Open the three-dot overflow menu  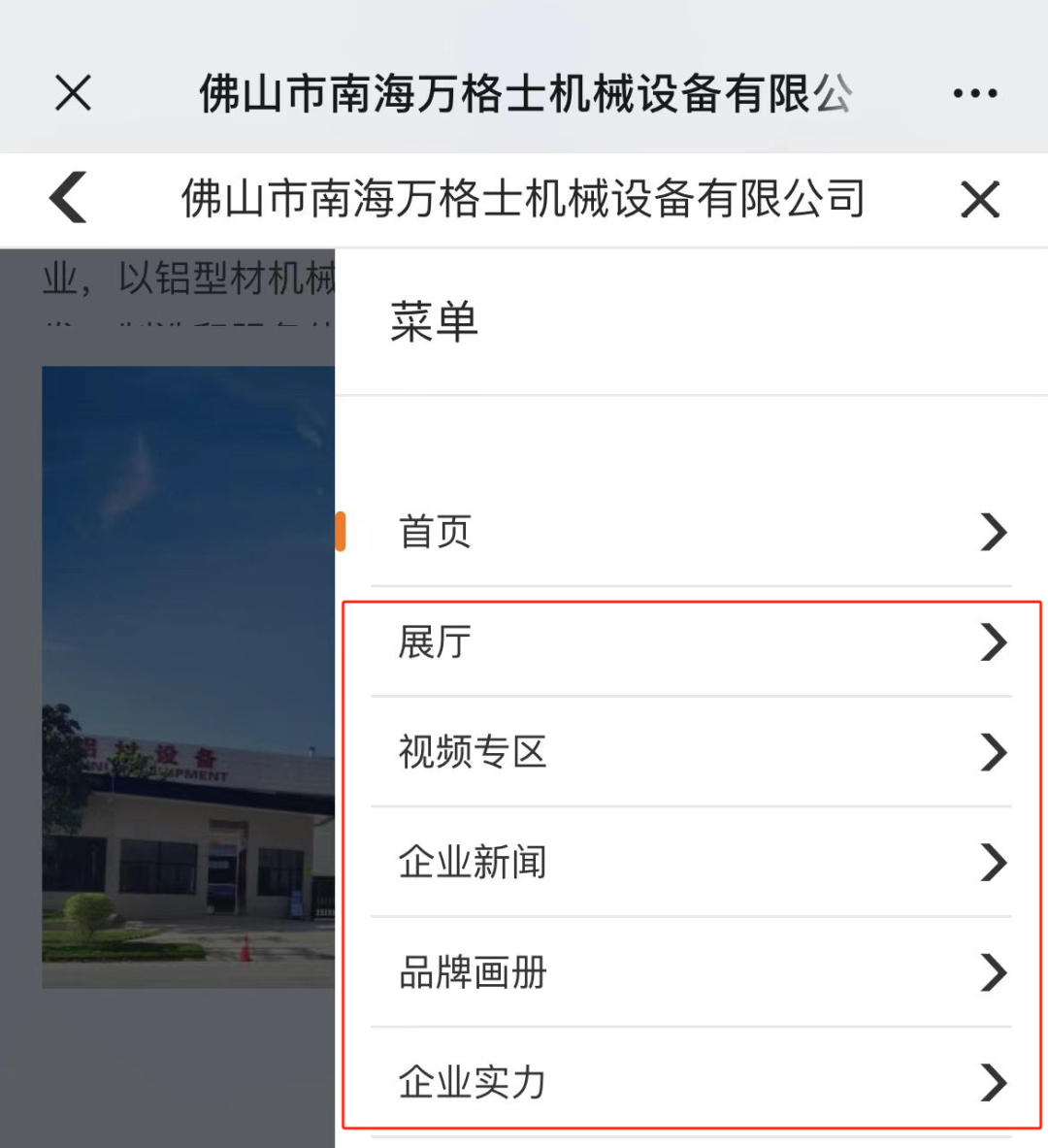(x=974, y=94)
